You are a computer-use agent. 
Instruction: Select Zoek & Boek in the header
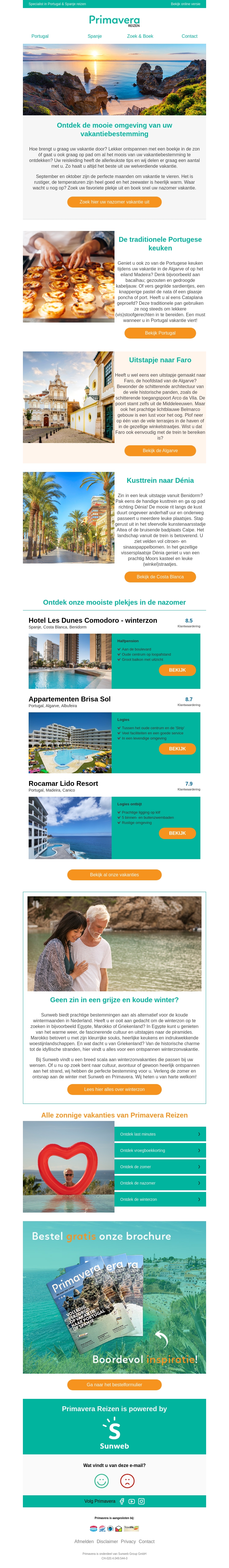(x=139, y=36)
